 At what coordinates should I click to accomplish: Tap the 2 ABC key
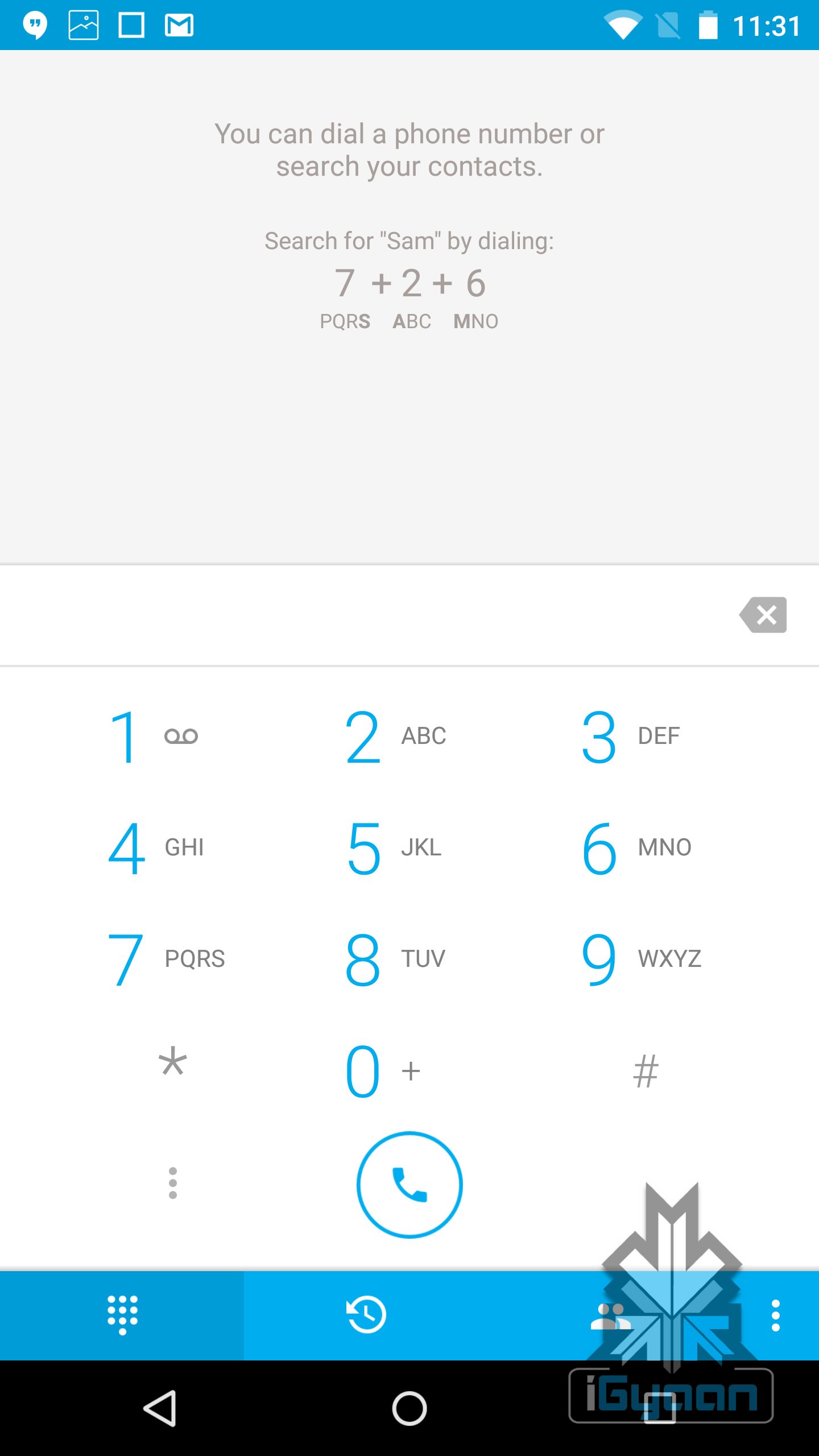pos(395,737)
